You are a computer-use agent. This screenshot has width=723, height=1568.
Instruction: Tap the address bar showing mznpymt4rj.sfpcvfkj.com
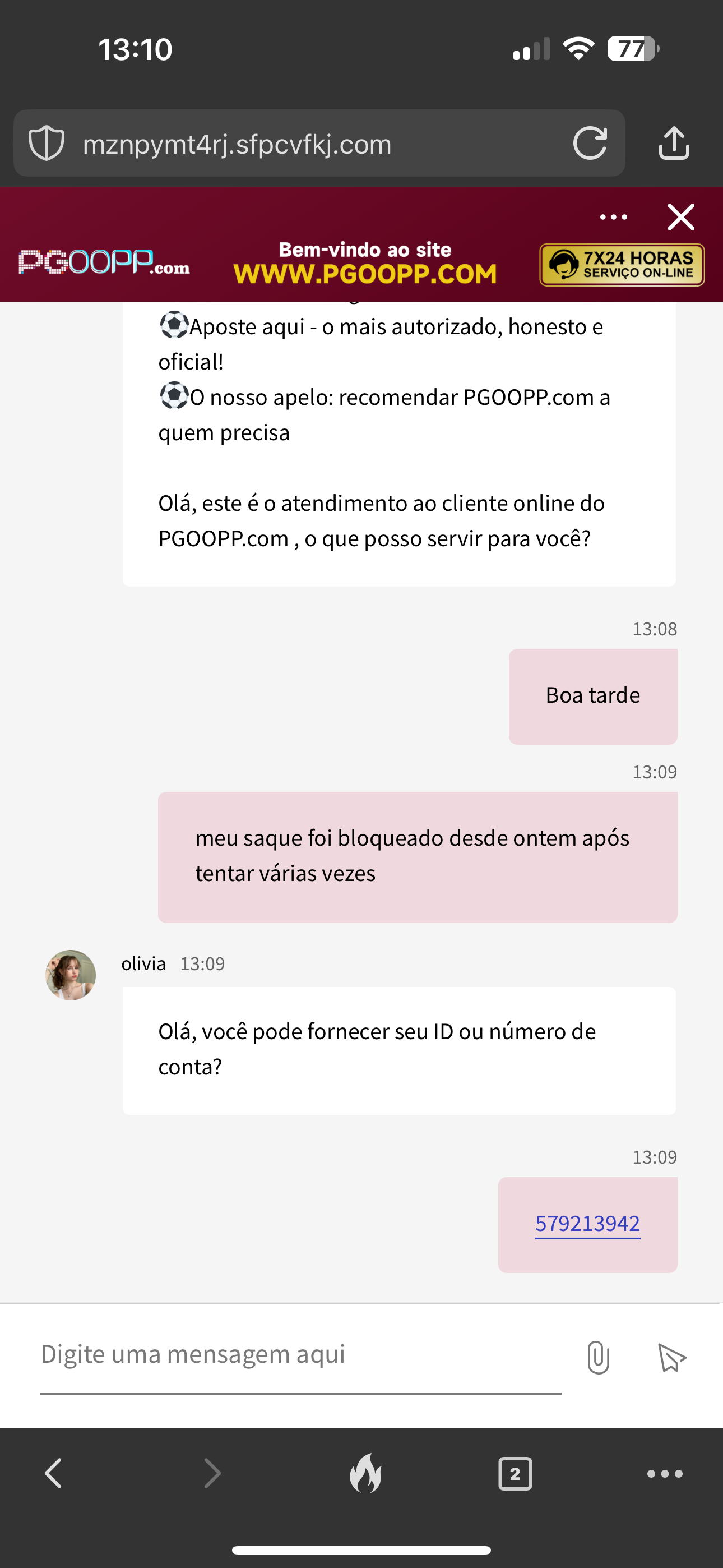tap(274, 144)
